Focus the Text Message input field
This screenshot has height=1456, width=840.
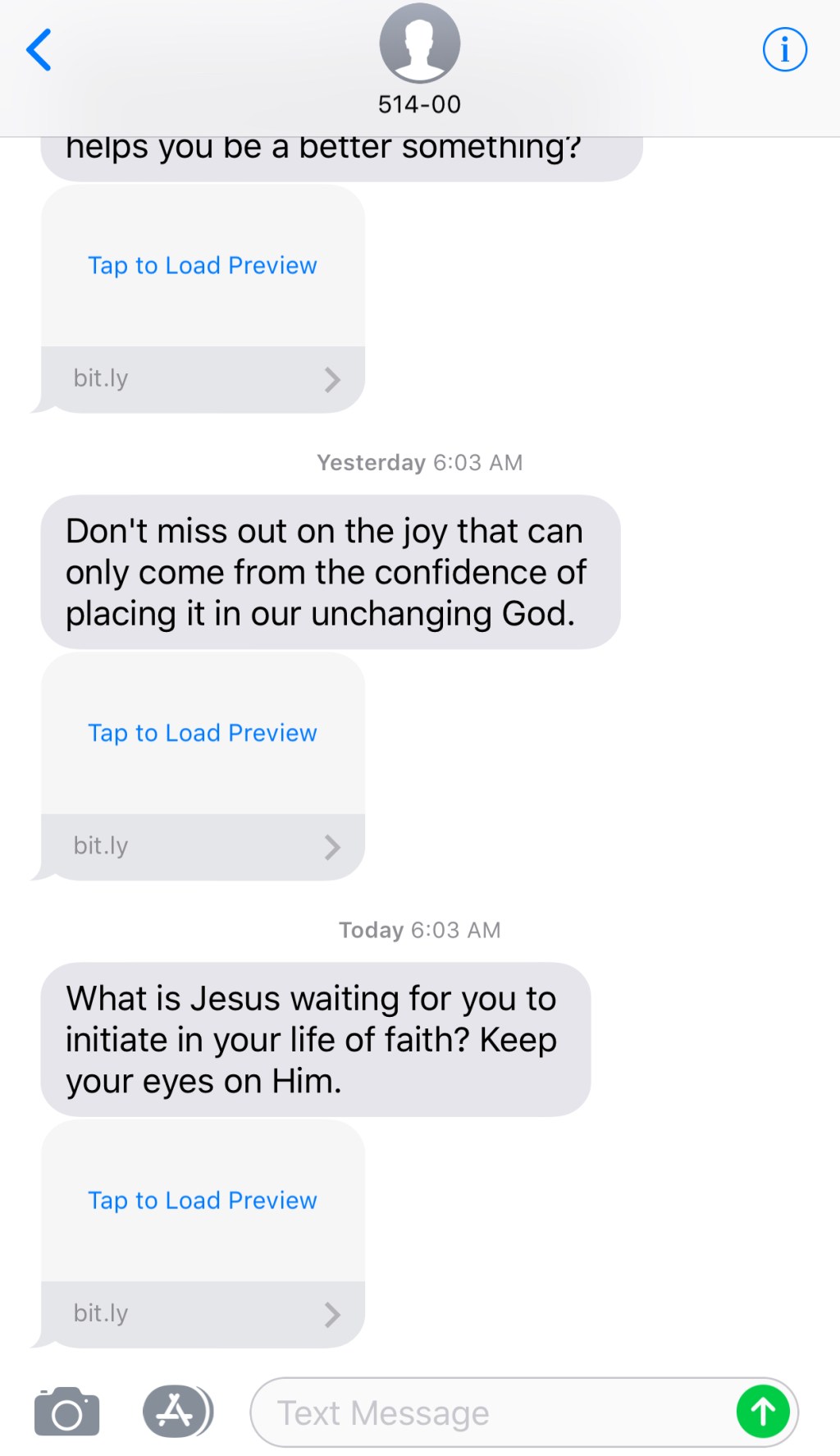492,1413
